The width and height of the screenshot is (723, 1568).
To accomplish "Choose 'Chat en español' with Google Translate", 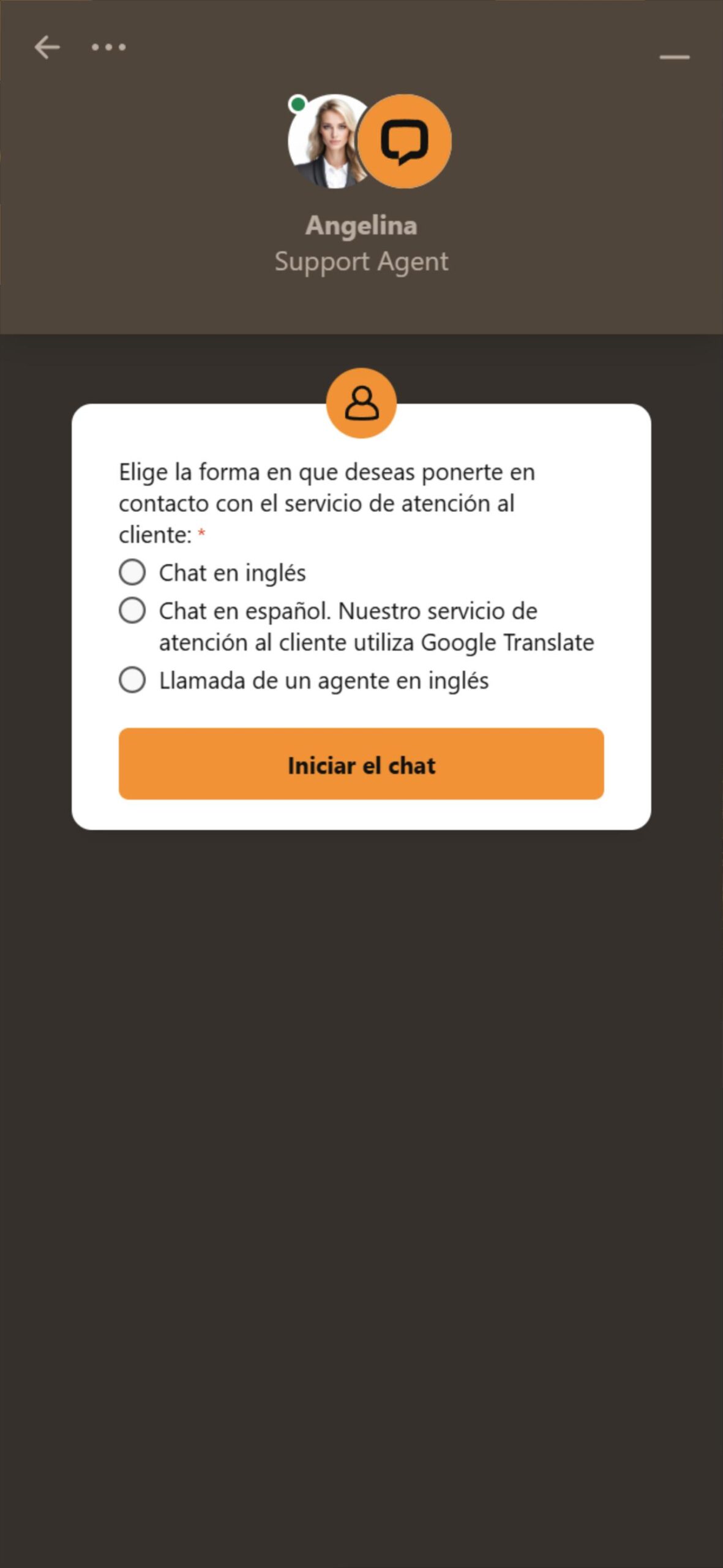I will pyautogui.click(x=132, y=611).
